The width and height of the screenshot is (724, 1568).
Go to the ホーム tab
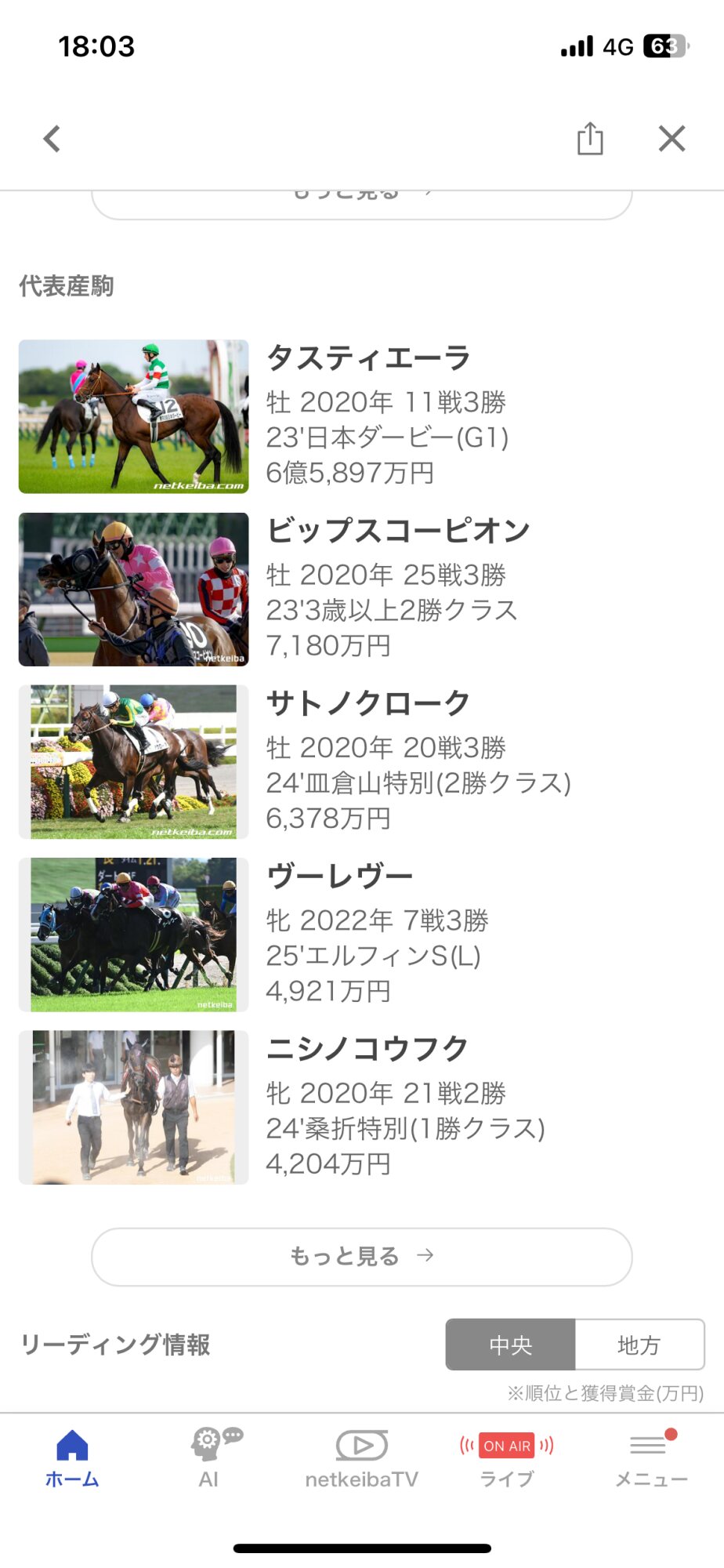72,1458
